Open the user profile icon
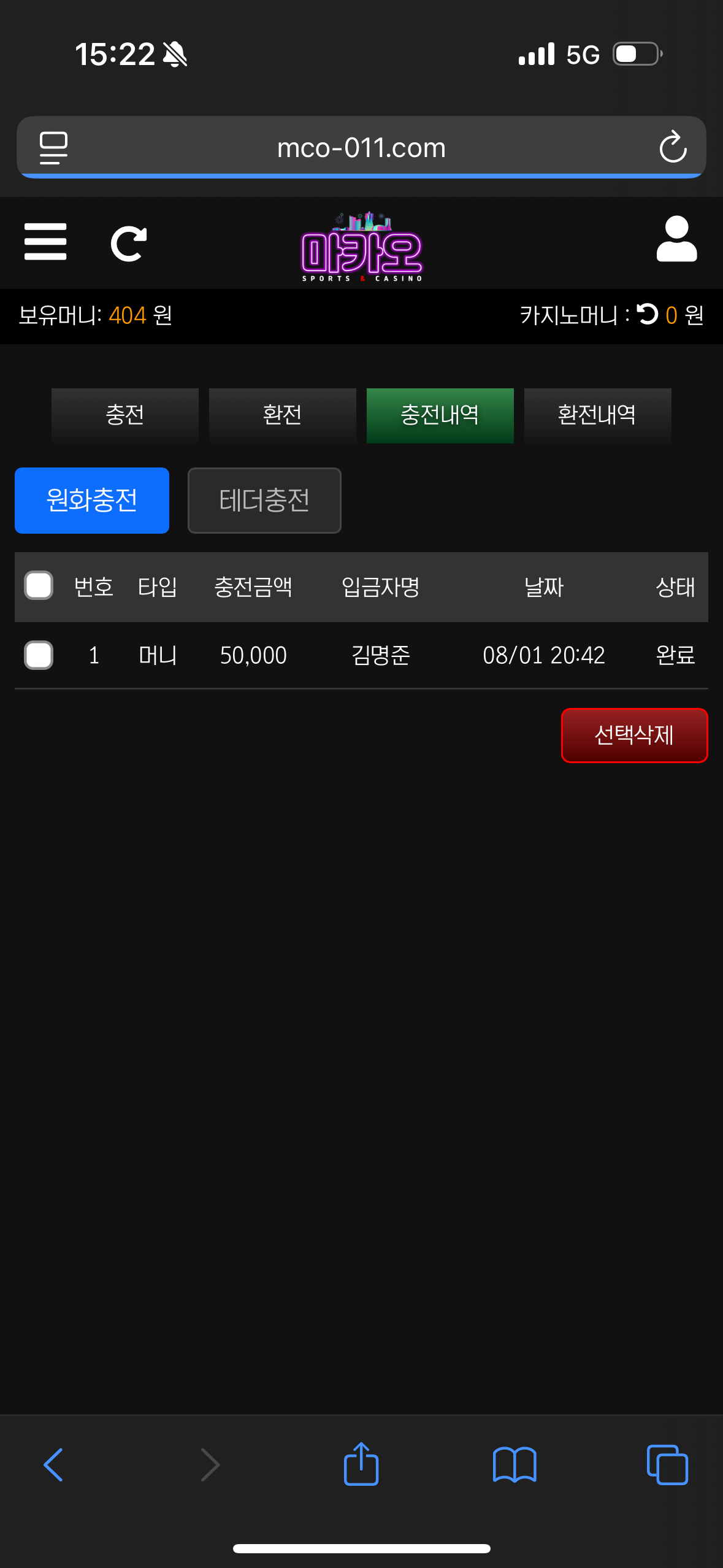Viewport: 723px width, 1568px height. pyautogui.click(x=676, y=240)
